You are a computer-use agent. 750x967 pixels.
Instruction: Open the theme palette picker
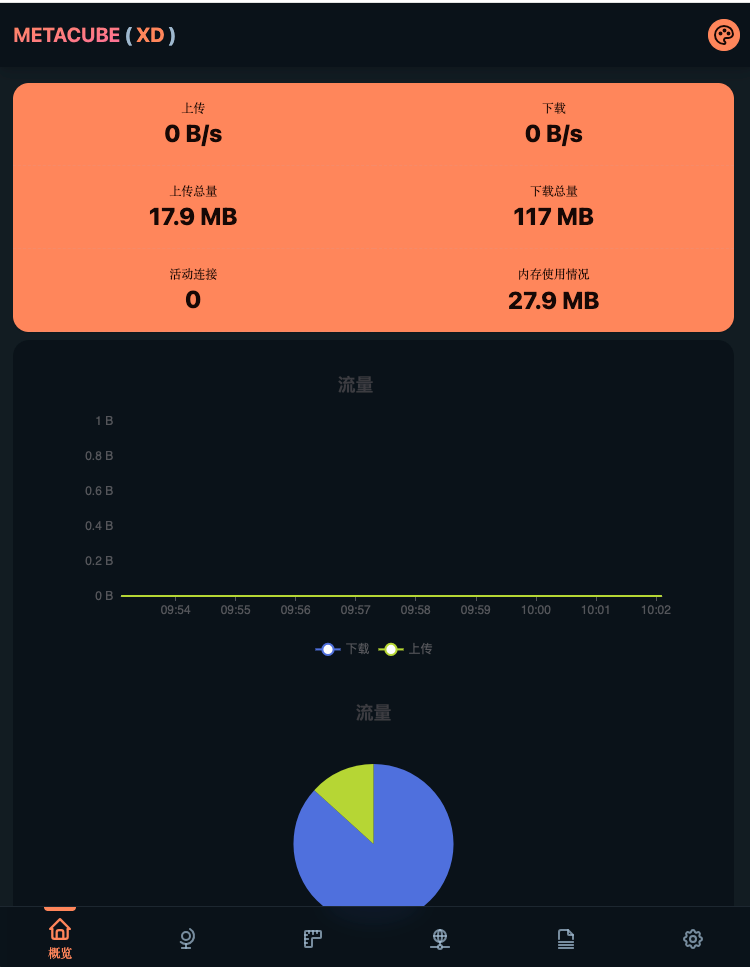coord(723,35)
